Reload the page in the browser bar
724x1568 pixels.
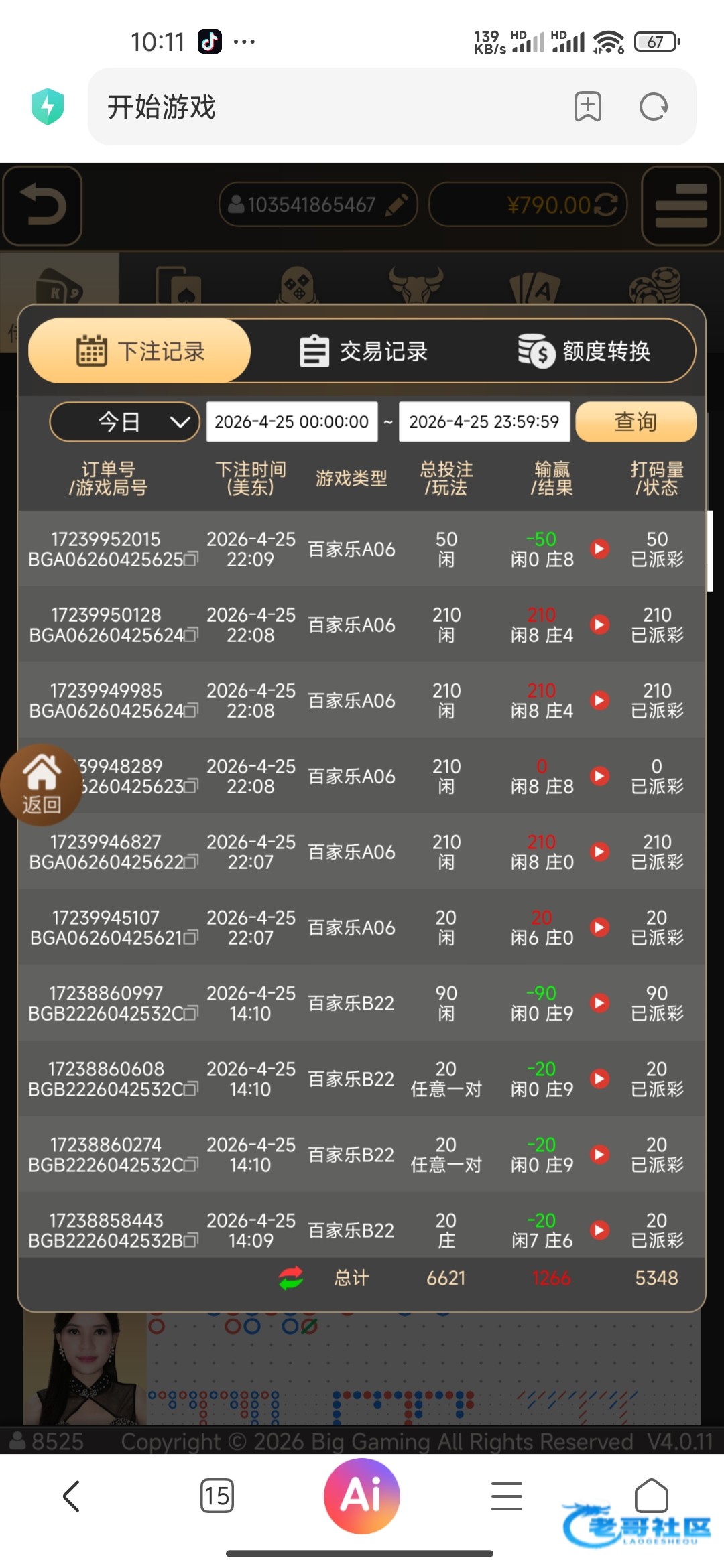pyautogui.click(x=653, y=107)
